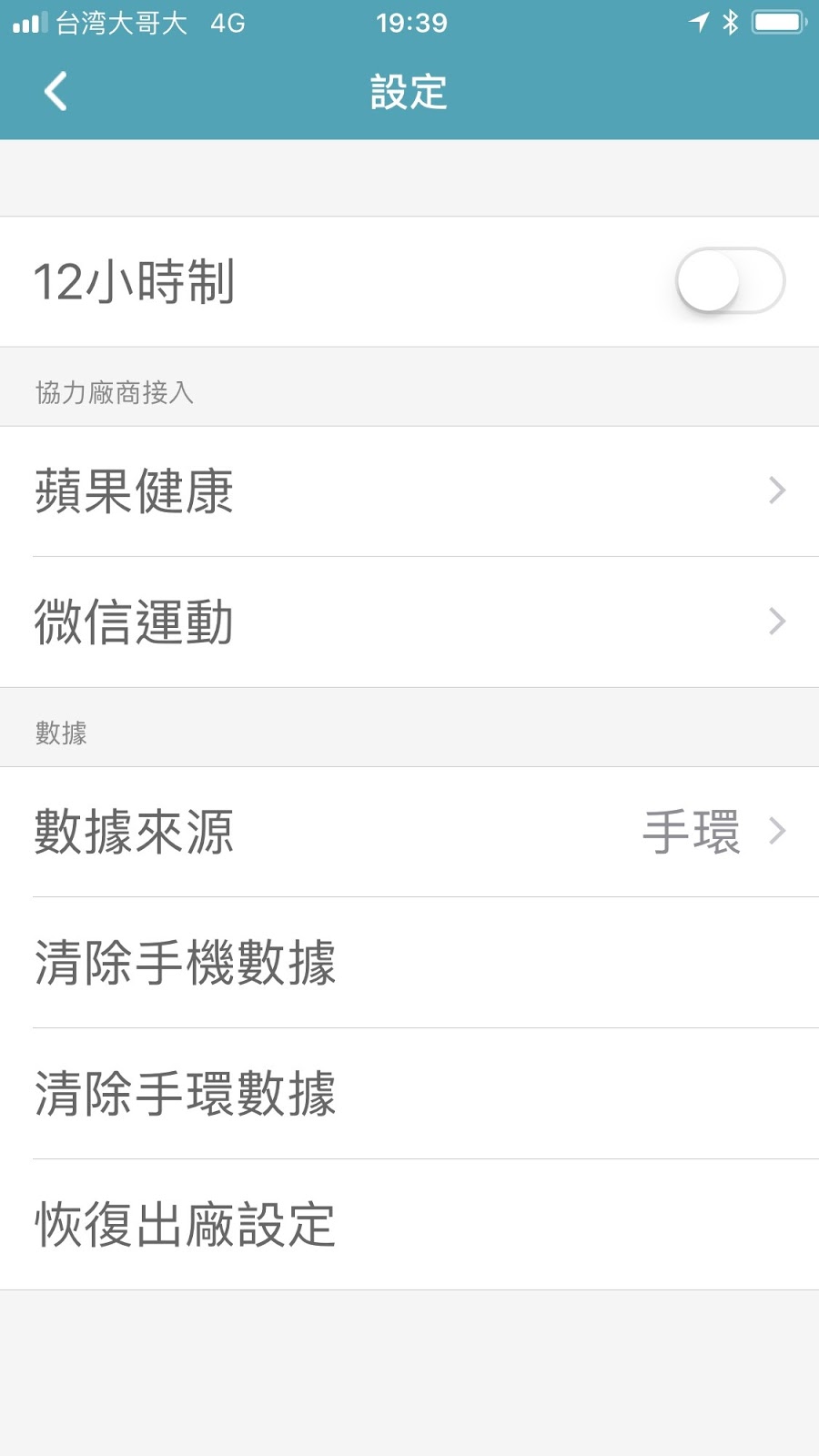This screenshot has height=1456, width=819.
Task: Enable the 12小時制 switch
Action: [730, 281]
